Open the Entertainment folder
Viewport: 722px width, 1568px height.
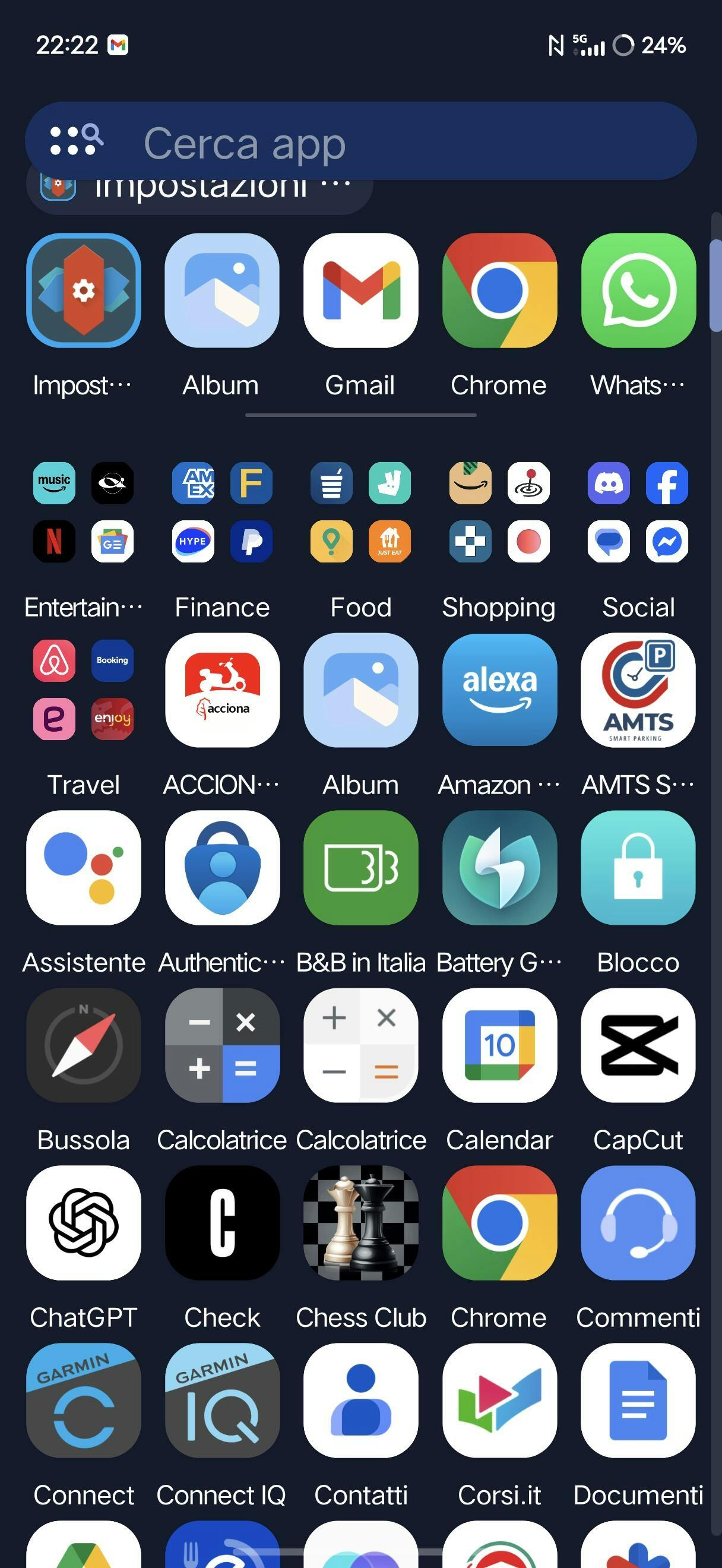(x=83, y=512)
